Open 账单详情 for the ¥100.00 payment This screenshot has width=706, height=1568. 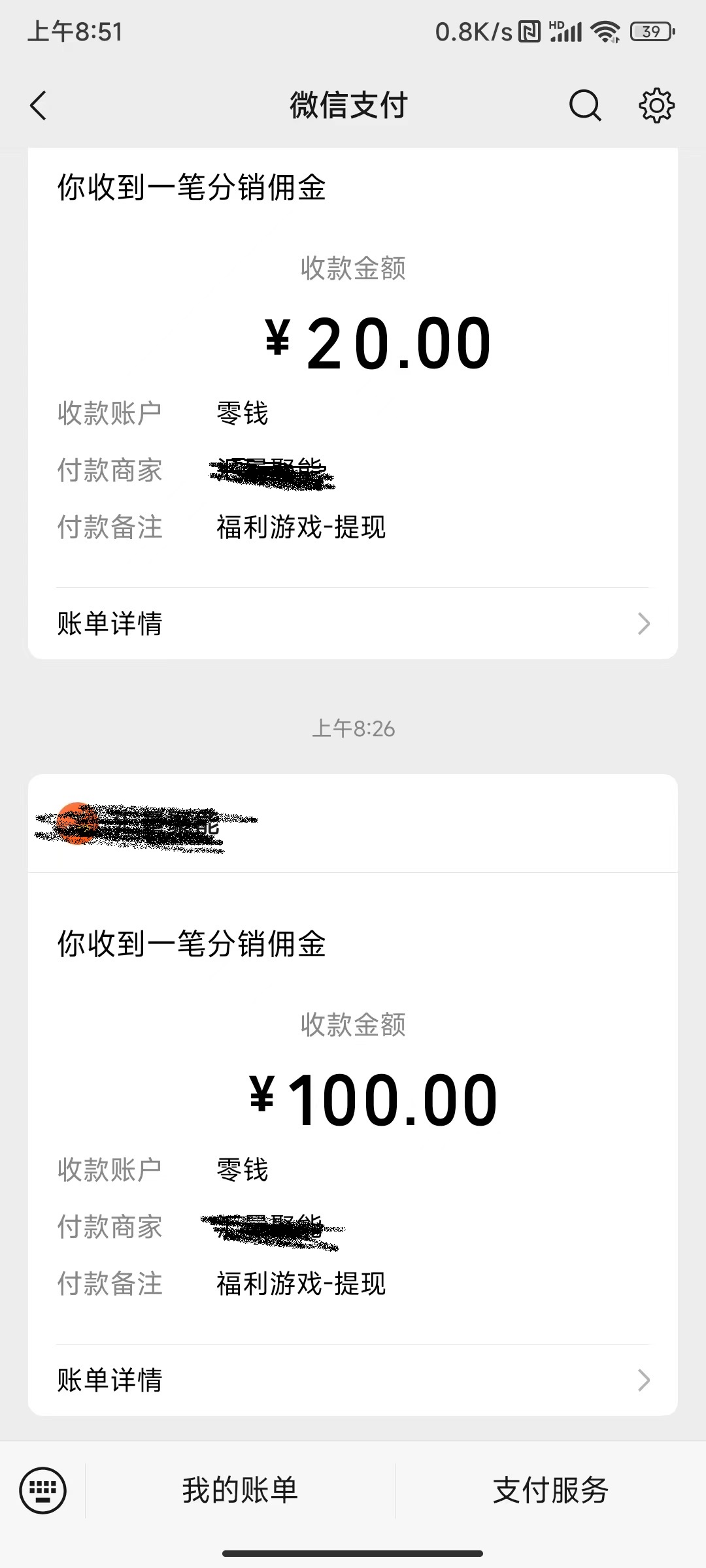pos(353,1380)
